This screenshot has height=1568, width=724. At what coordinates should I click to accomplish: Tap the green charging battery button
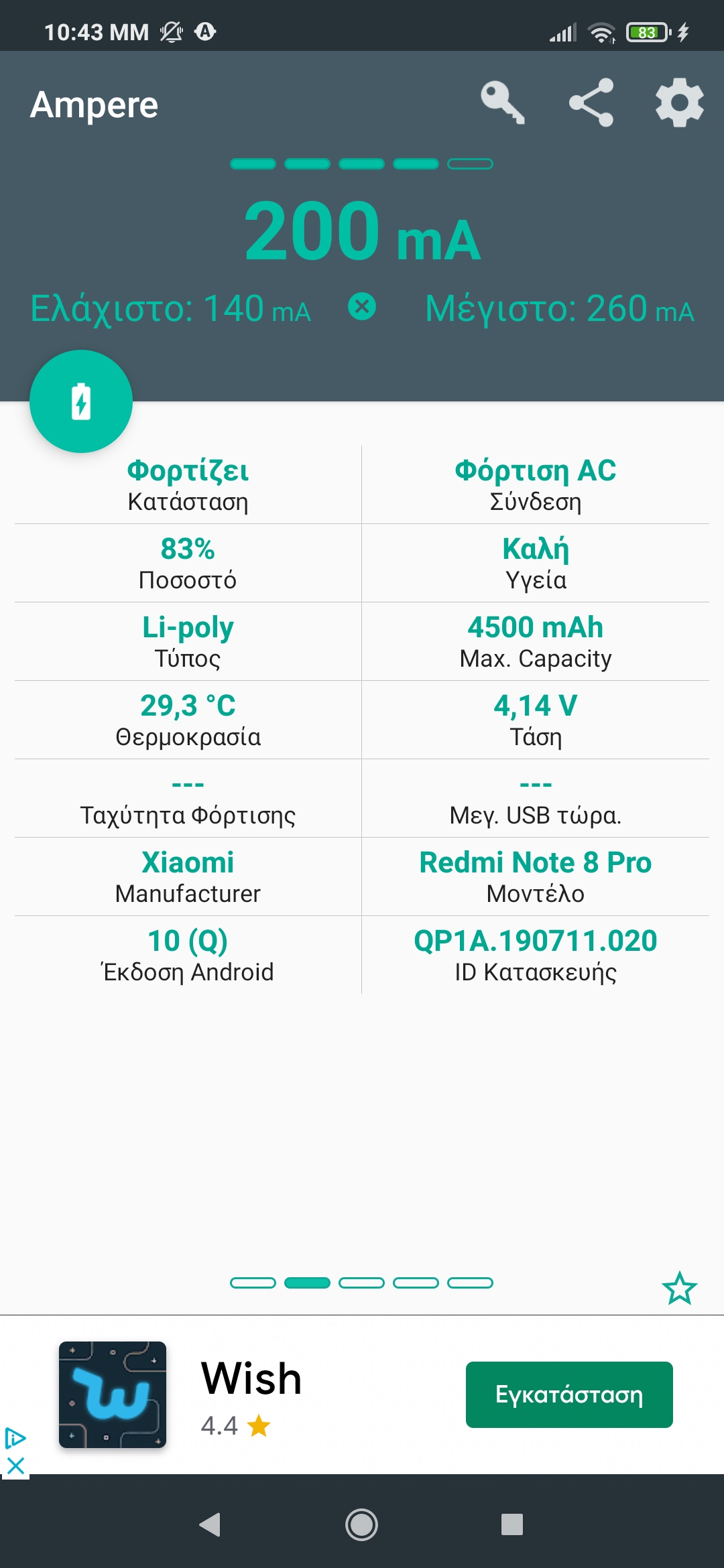[x=81, y=401]
